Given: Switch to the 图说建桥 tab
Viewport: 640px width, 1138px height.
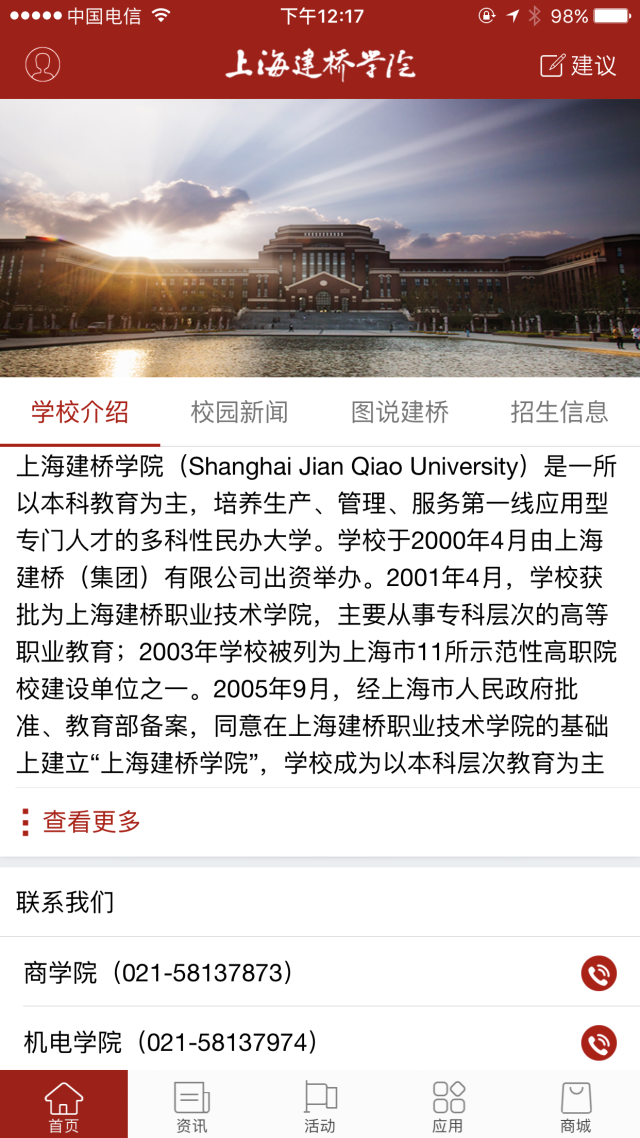Looking at the screenshot, I should coord(400,412).
